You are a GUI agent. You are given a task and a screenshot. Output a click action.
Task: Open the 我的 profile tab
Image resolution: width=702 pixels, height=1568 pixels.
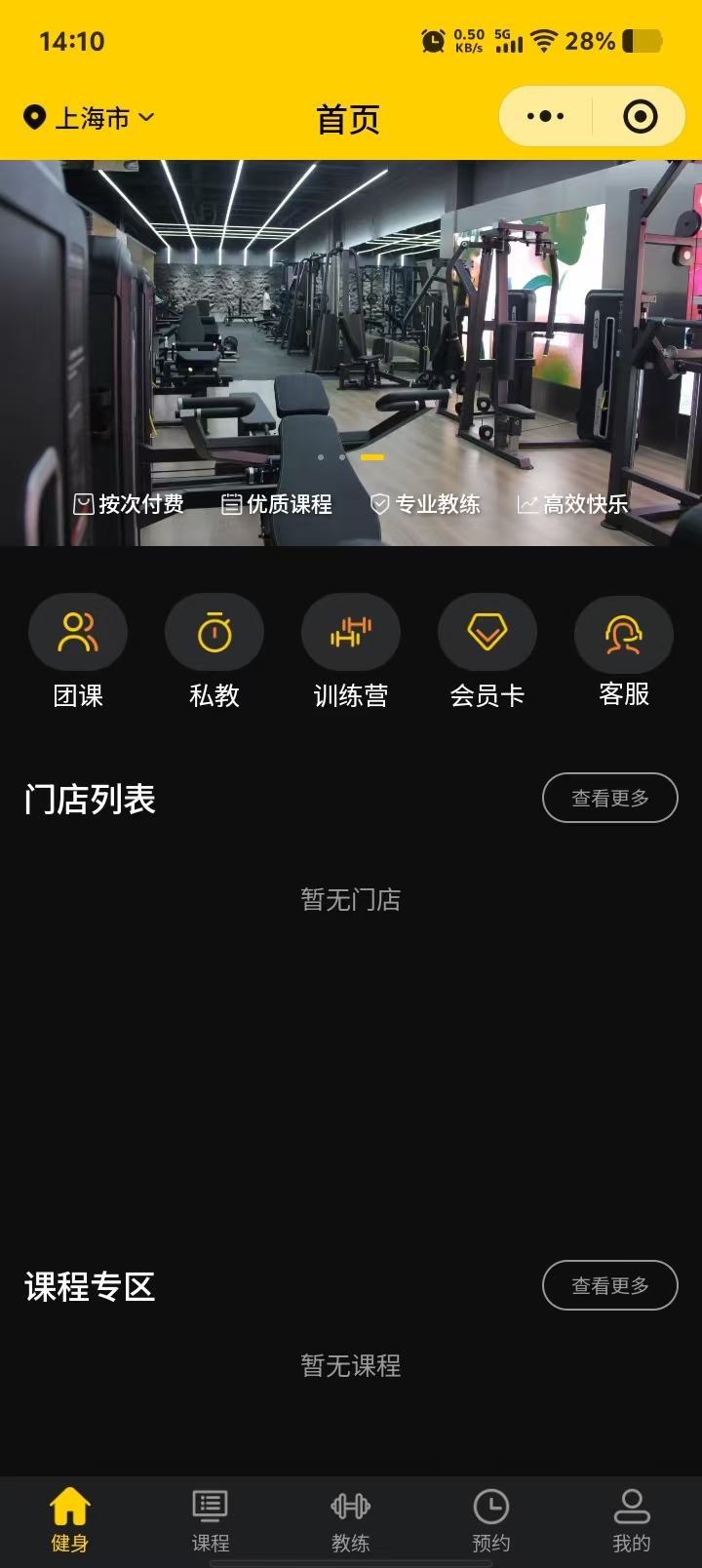pos(632,1520)
